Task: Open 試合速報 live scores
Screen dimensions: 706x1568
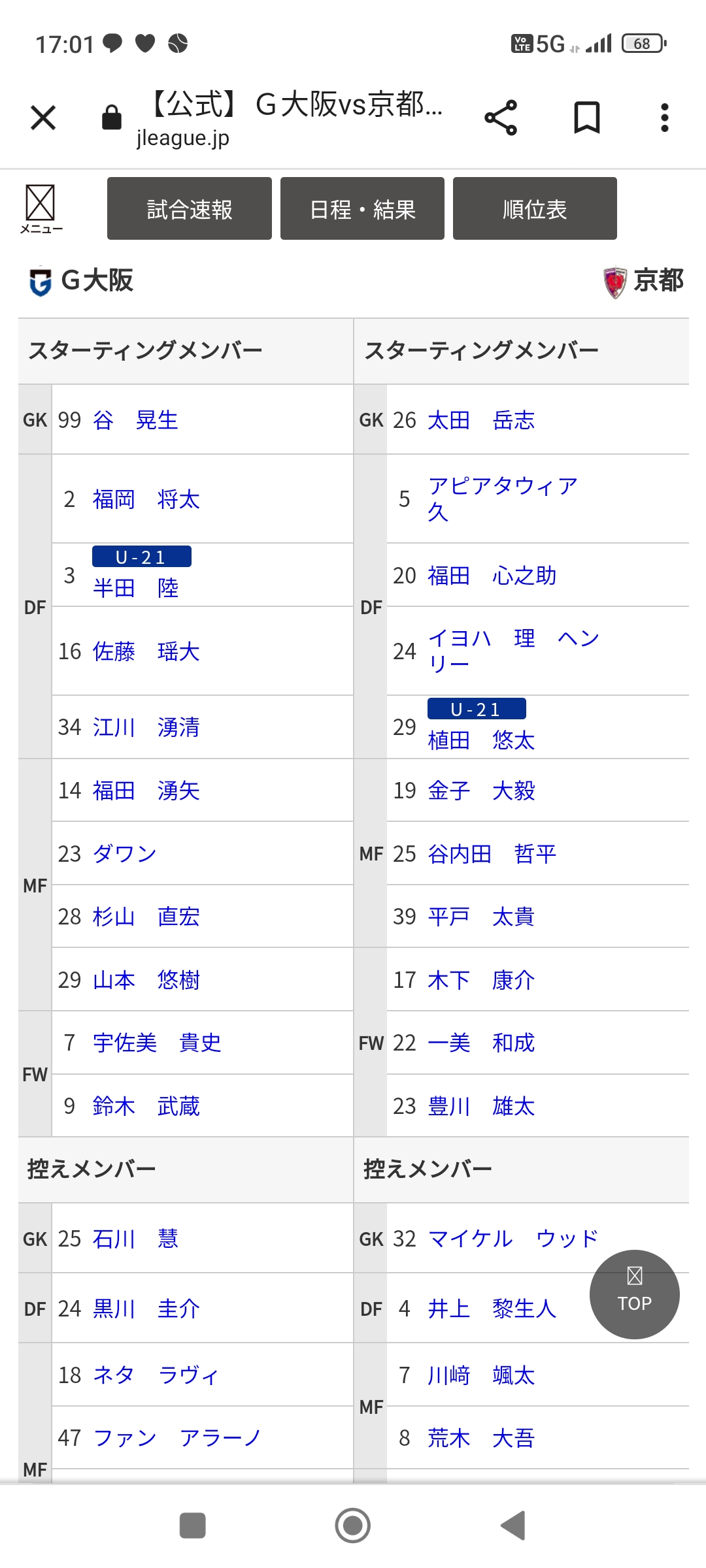Action: coord(190,208)
